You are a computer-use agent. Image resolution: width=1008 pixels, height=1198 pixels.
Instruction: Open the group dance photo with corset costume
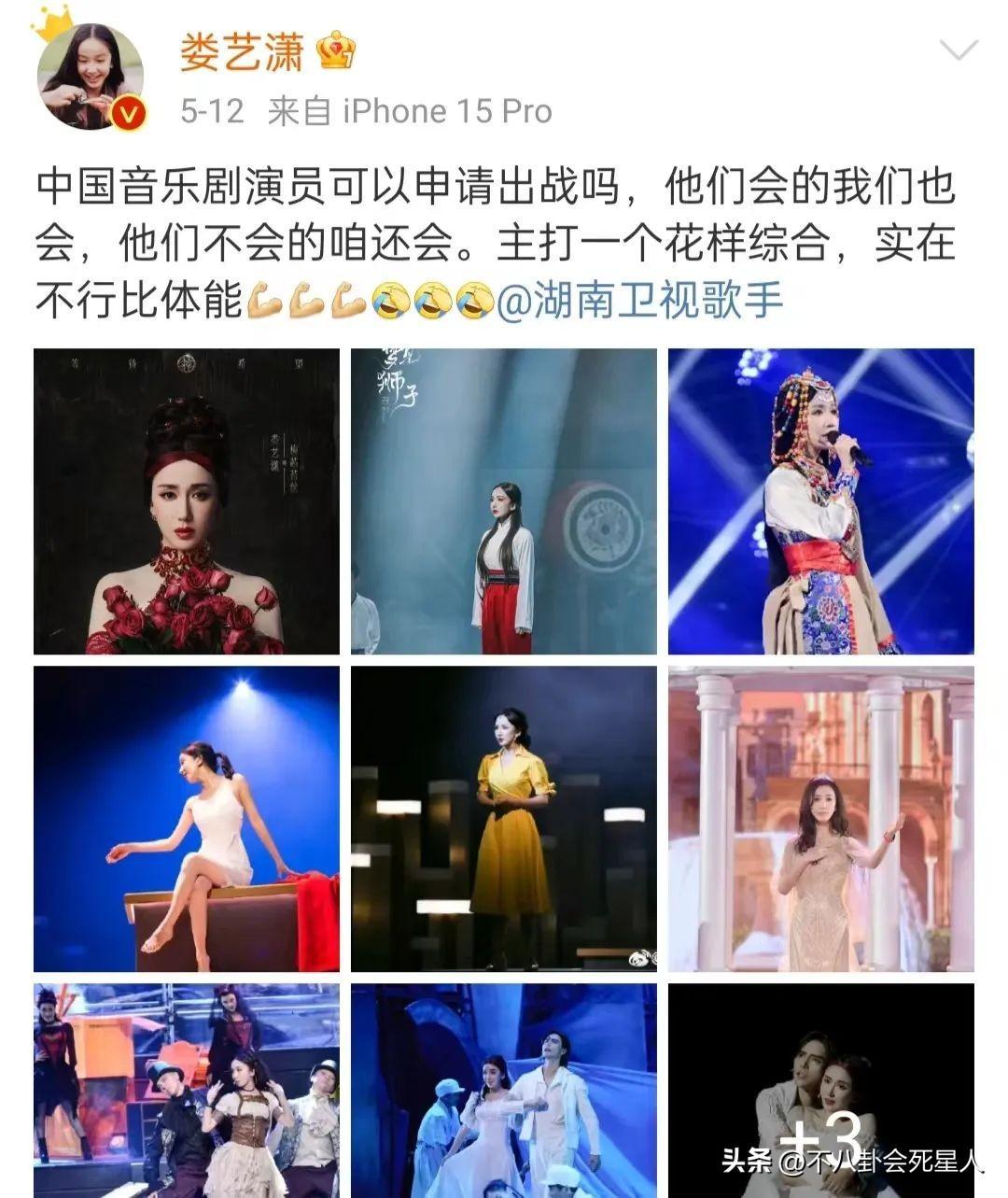tap(187, 1090)
